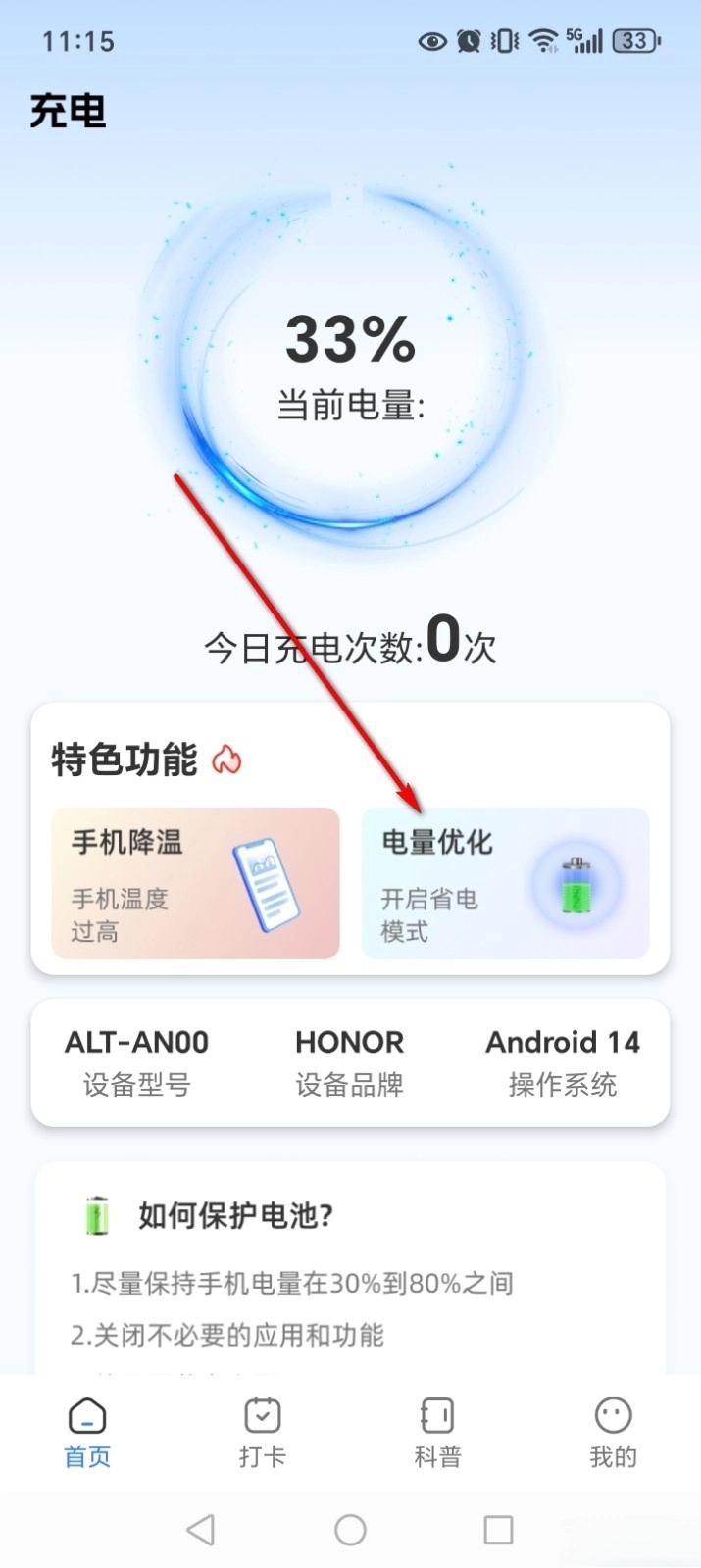Go to the 科普 tab
The image size is (701, 1568).
click(x=437, y=1432)
